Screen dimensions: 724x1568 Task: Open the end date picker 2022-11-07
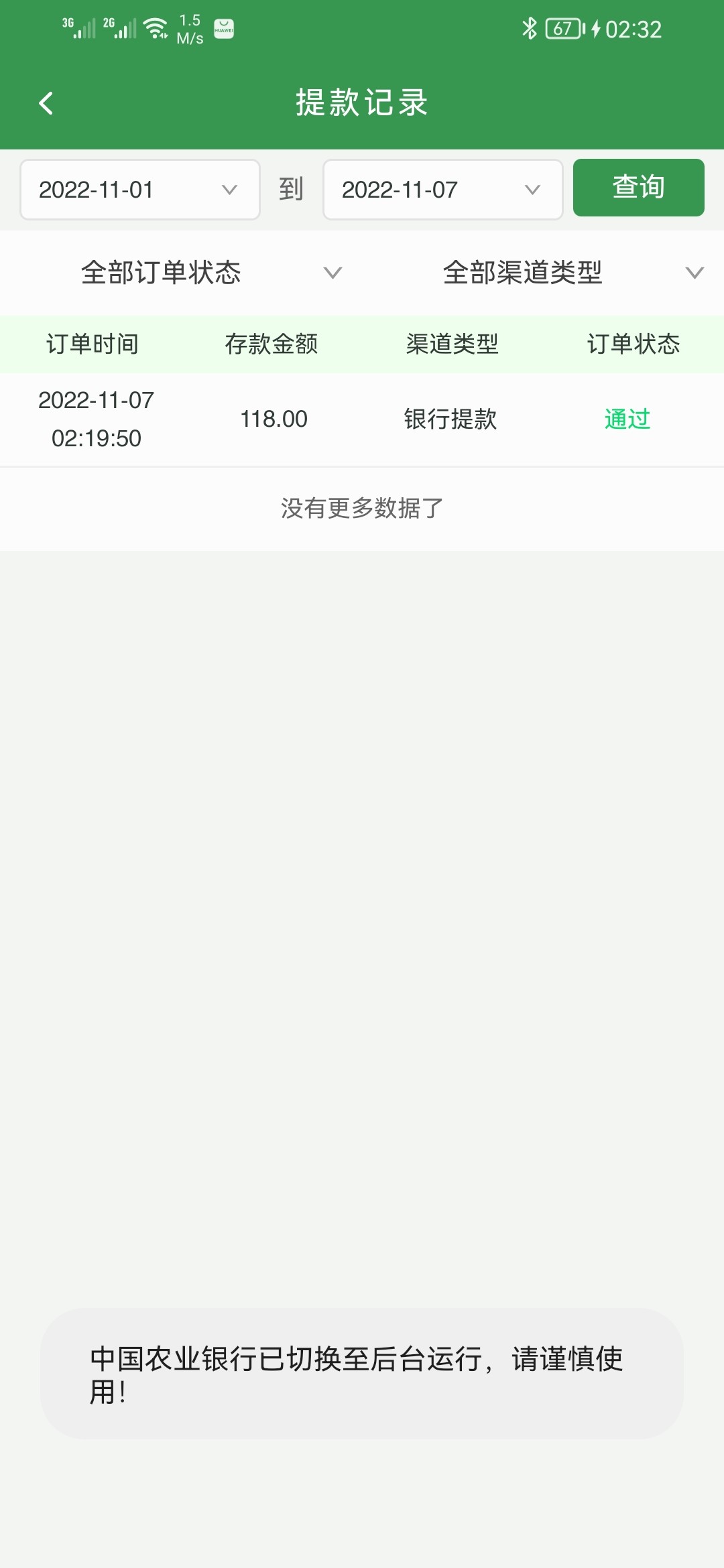442,190
